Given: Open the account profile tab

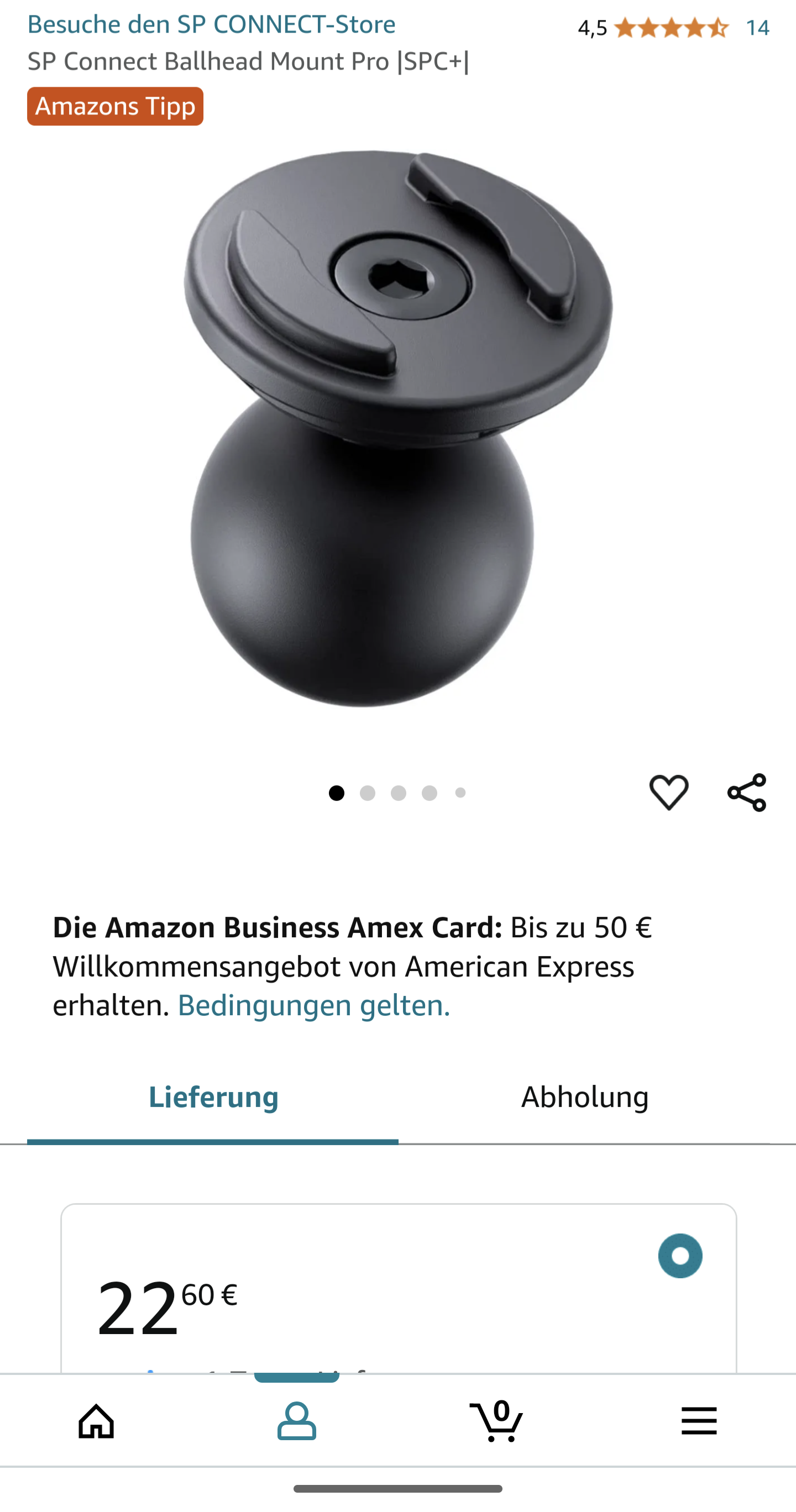Looking at the screenshot, I should 296,1421.
